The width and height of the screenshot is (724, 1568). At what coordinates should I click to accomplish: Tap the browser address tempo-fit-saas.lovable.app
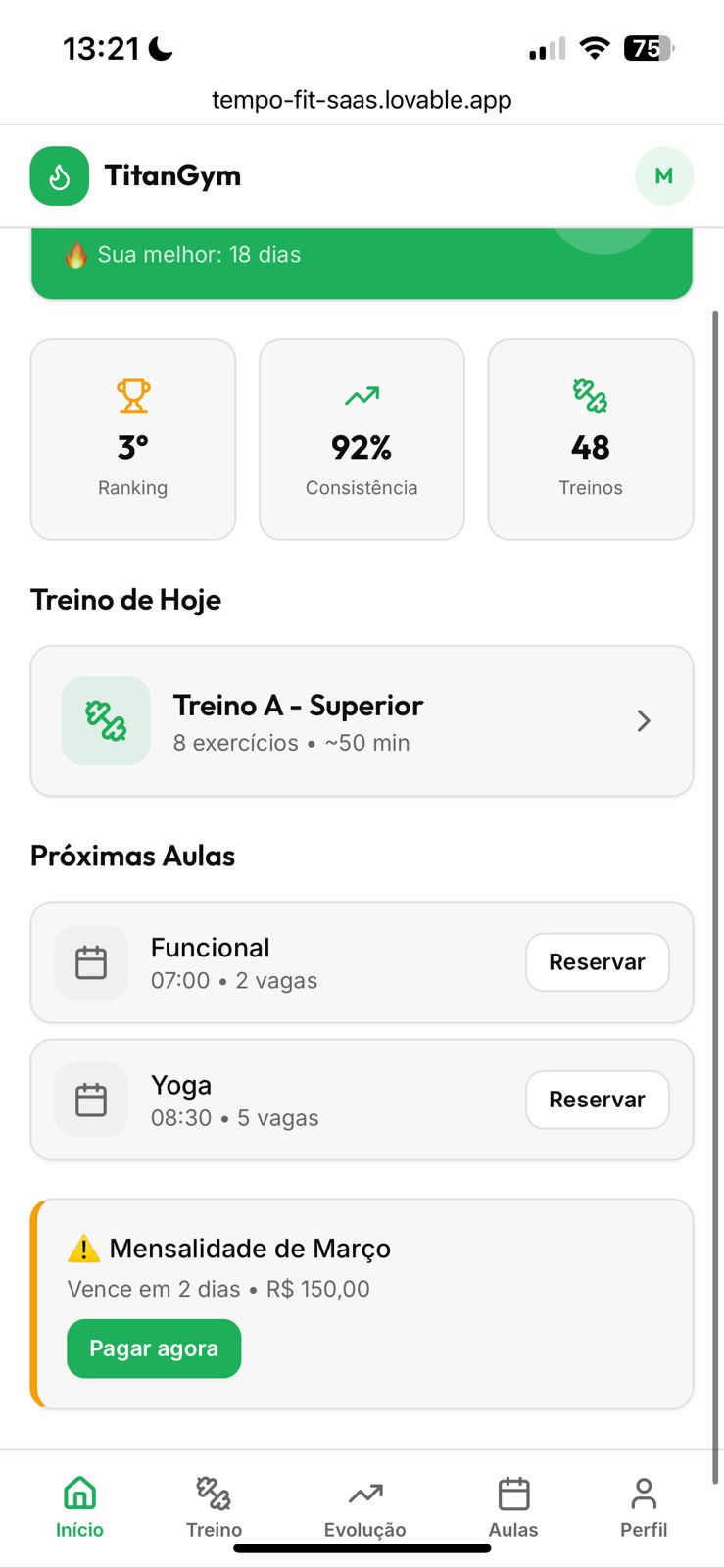pos(362,100)
